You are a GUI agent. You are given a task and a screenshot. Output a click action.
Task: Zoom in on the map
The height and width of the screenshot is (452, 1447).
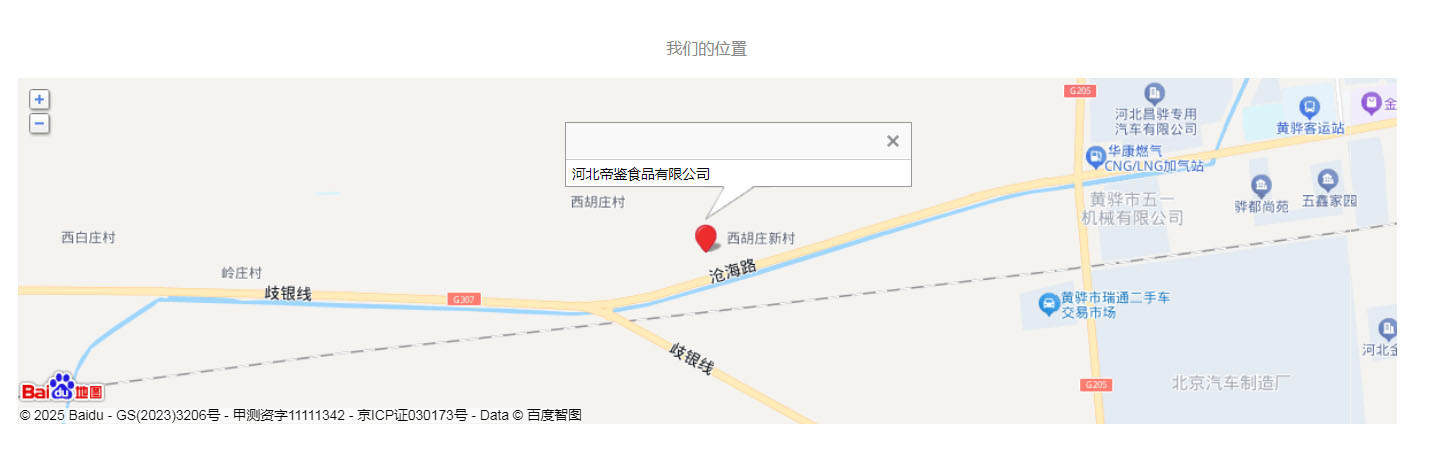(39, 99)
